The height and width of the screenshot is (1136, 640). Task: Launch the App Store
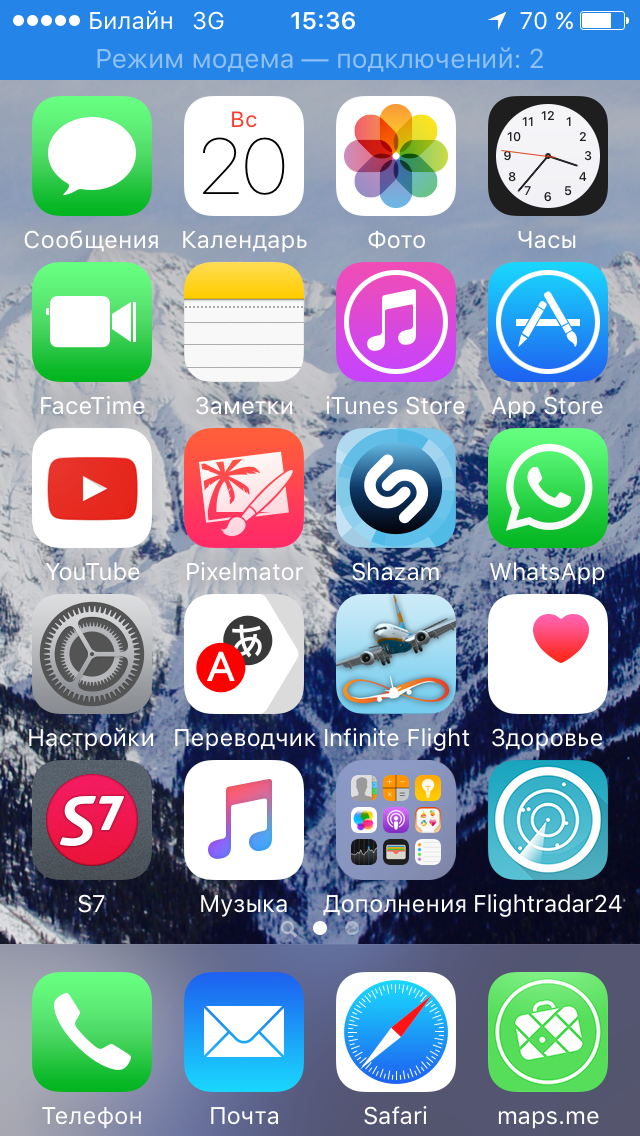pos(548,322)
